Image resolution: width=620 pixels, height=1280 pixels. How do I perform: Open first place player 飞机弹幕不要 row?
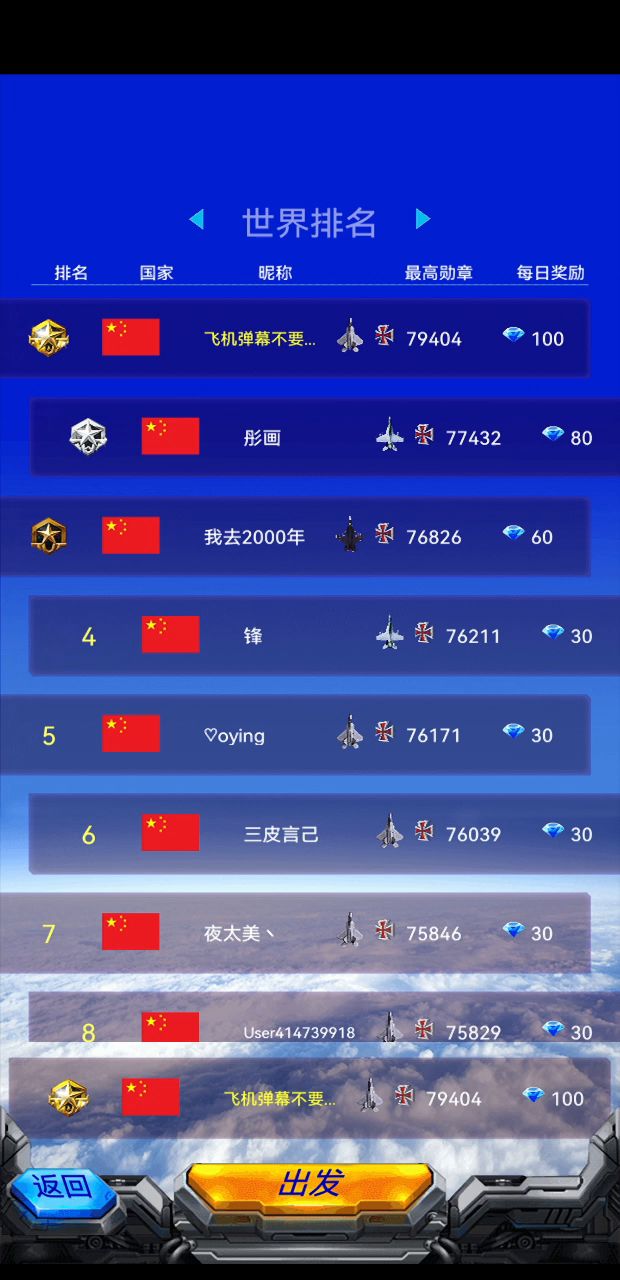tap(294, 338)
